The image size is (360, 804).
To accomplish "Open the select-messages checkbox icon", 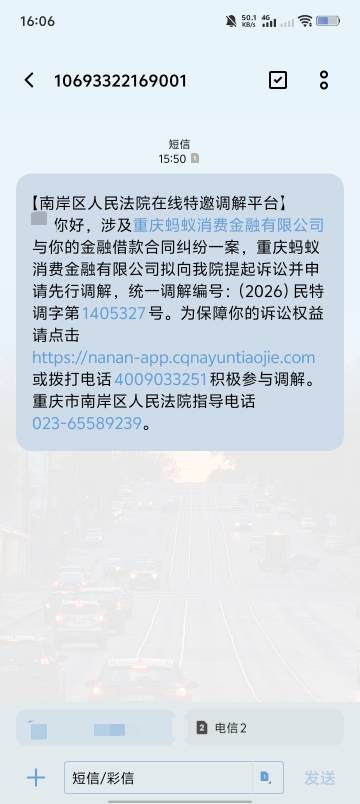I will (278, 80).
